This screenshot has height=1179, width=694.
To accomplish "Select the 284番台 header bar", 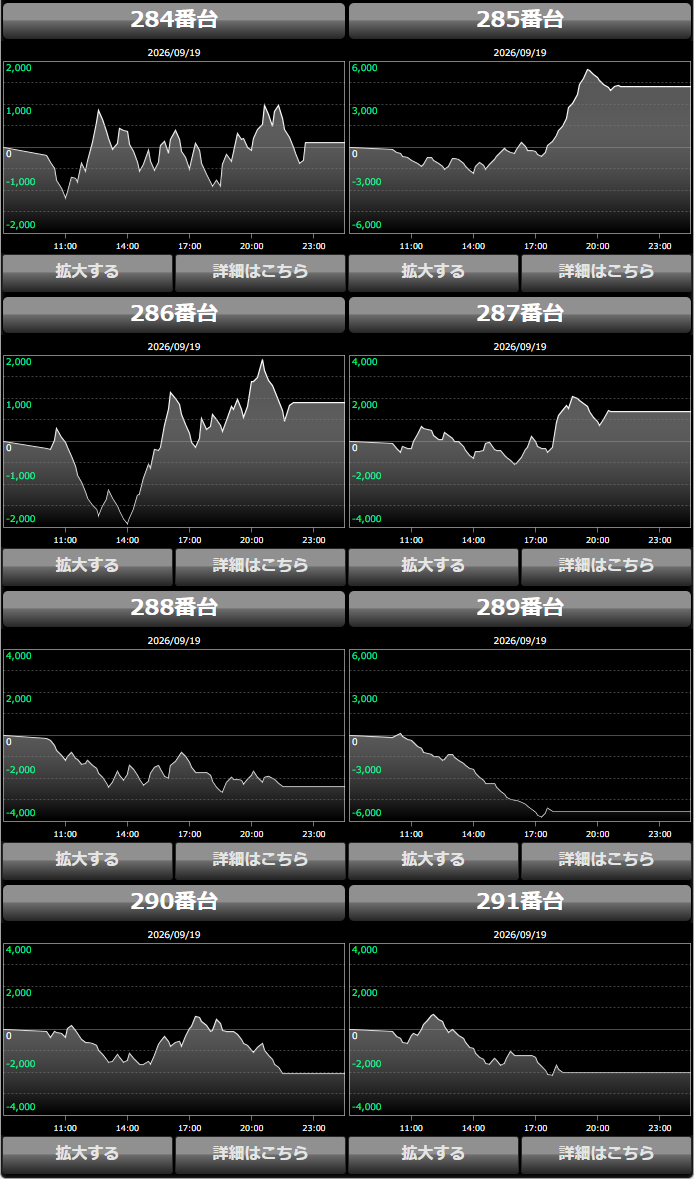I will (x=174, y=20).
